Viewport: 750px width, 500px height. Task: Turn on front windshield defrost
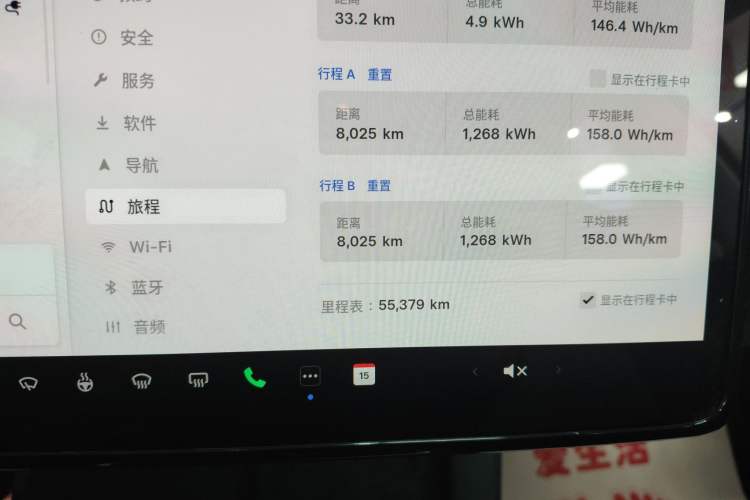141,380
